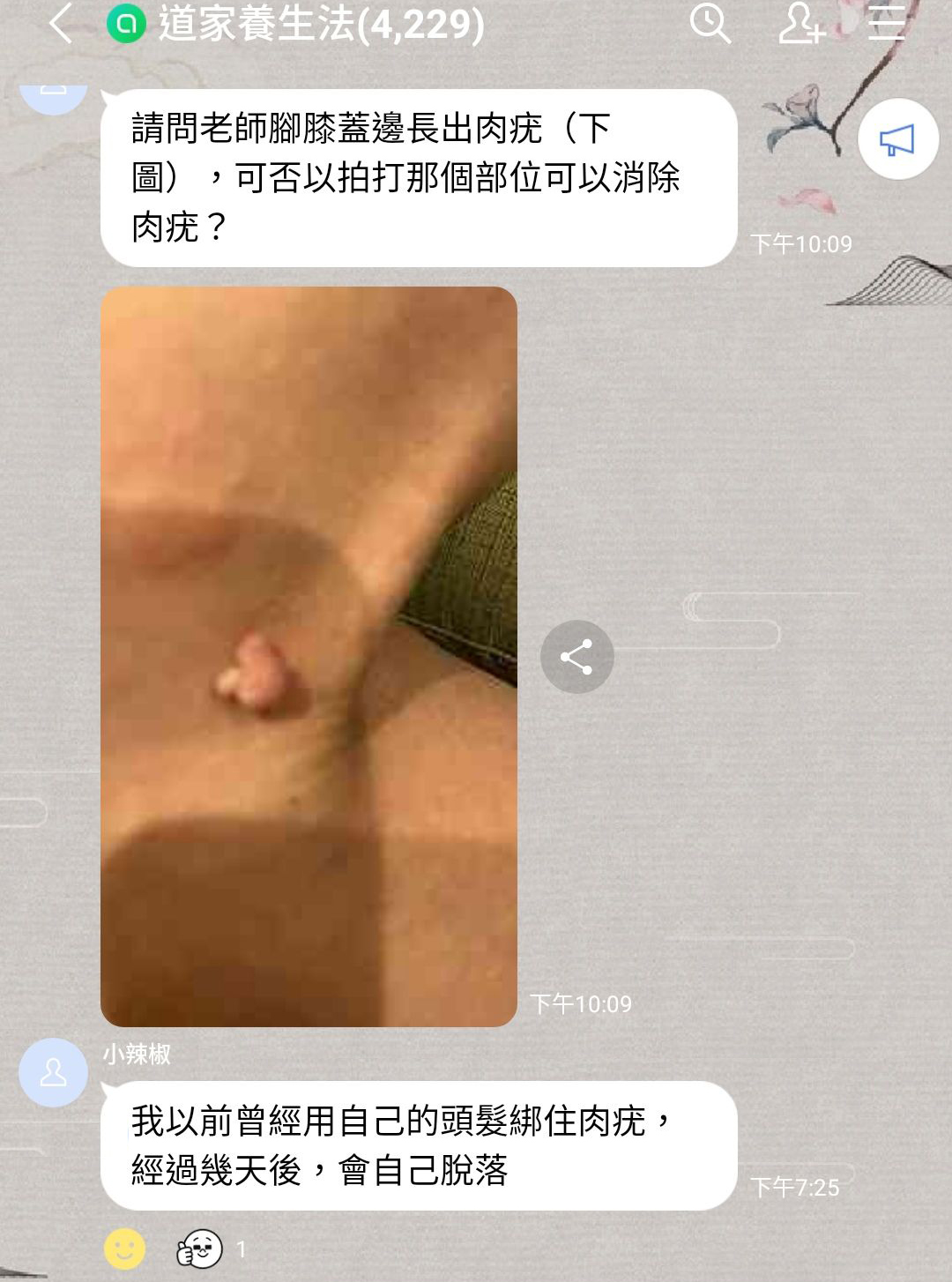Go back from the 道家養生法 chat
The height and width of the screenshot is (1282, 952).
tap(60, 24)
